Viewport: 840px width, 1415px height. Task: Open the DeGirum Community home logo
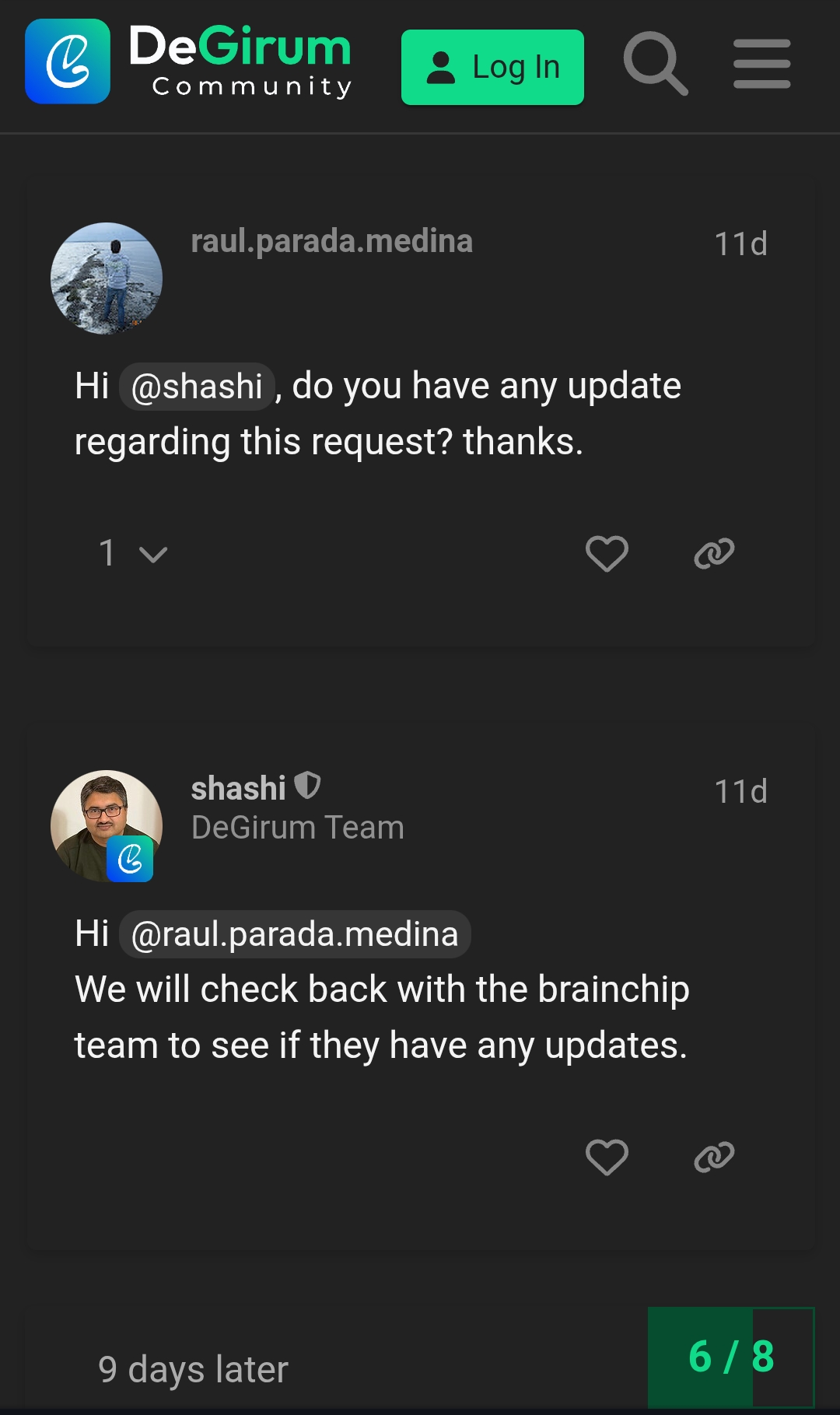[188, 62]
